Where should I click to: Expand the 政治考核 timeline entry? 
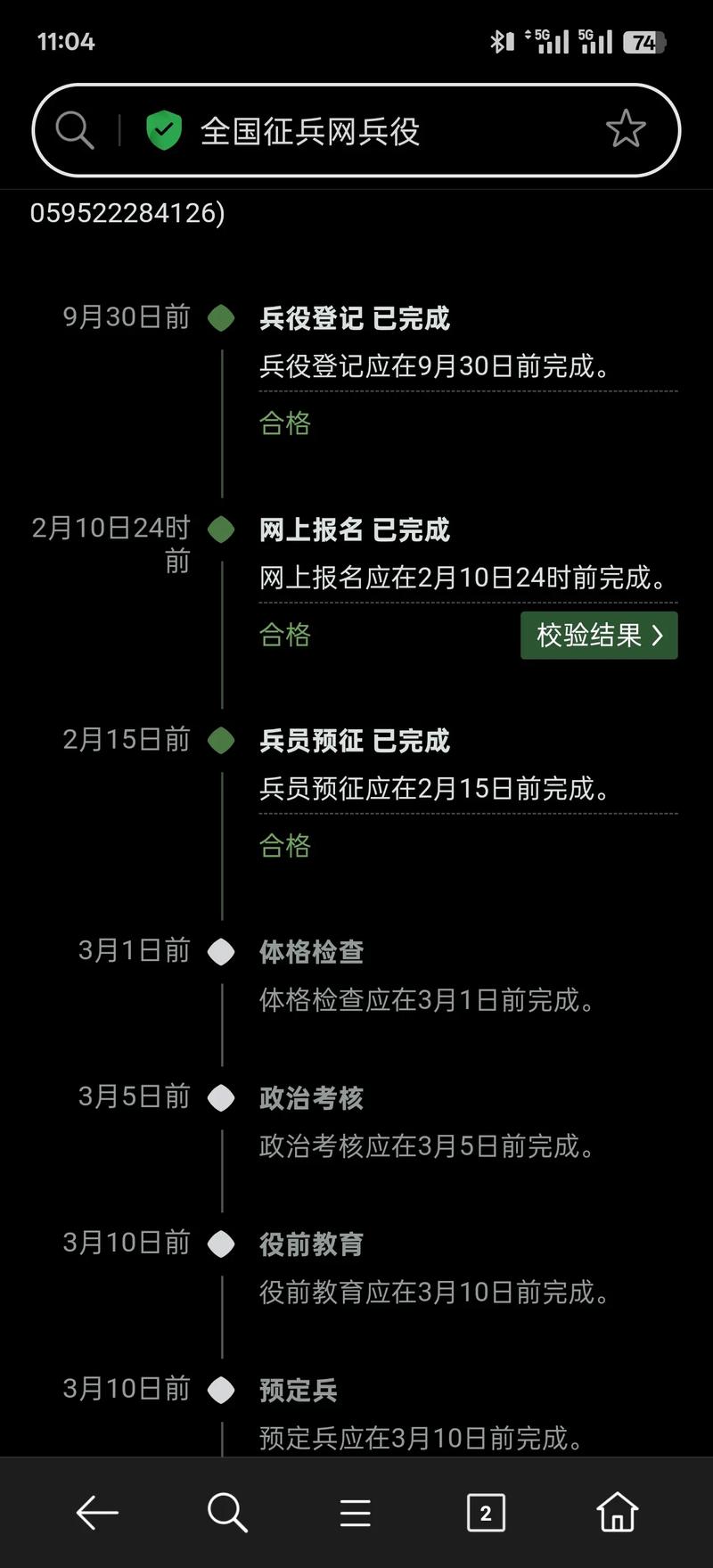click(x=310, y=1097)
